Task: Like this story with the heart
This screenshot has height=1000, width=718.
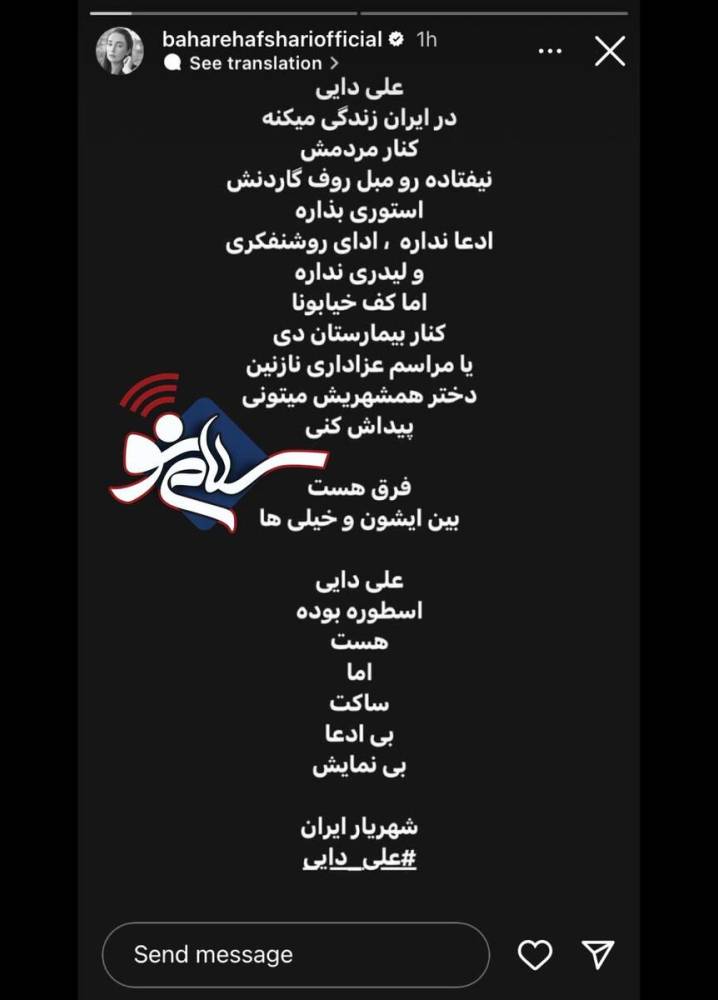Action: [x=534, y=955]
